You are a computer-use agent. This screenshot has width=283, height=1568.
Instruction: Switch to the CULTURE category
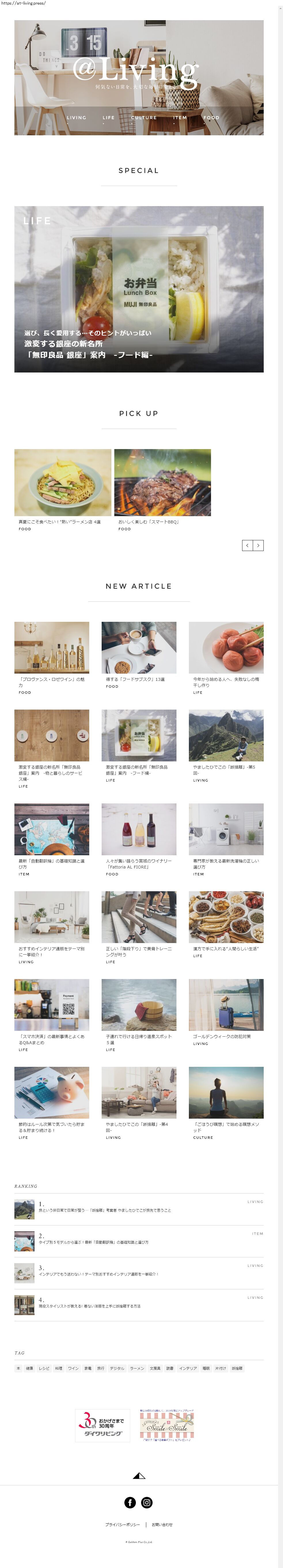(x=144, y=117)
